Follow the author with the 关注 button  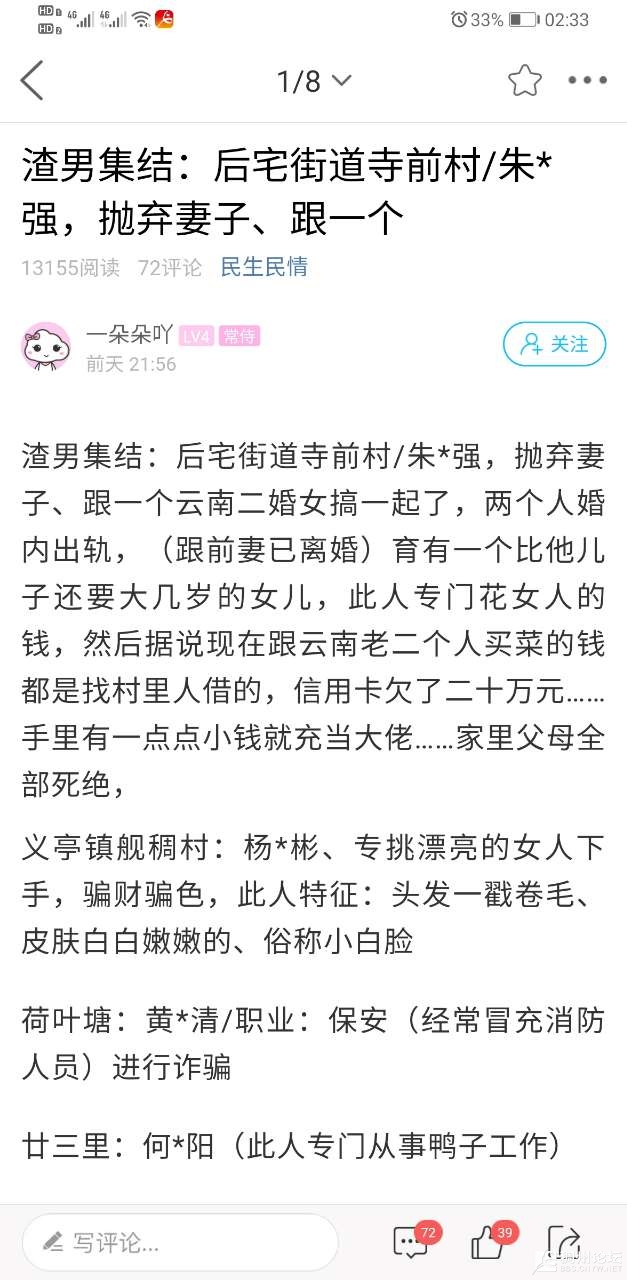tap(554, 344)
